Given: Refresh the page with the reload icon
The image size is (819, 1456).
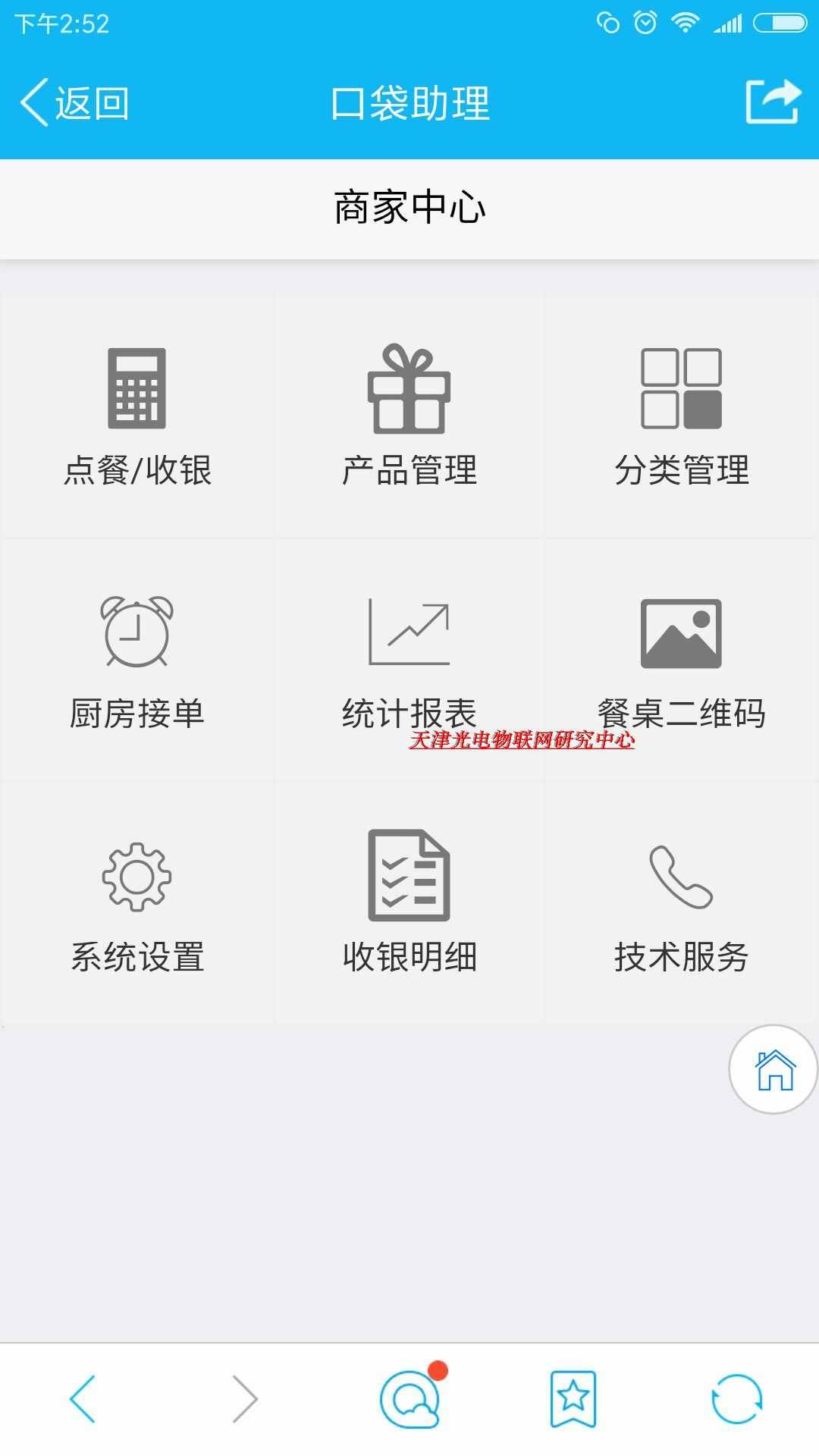Looking at the screenshot, I should (736, 1398).
